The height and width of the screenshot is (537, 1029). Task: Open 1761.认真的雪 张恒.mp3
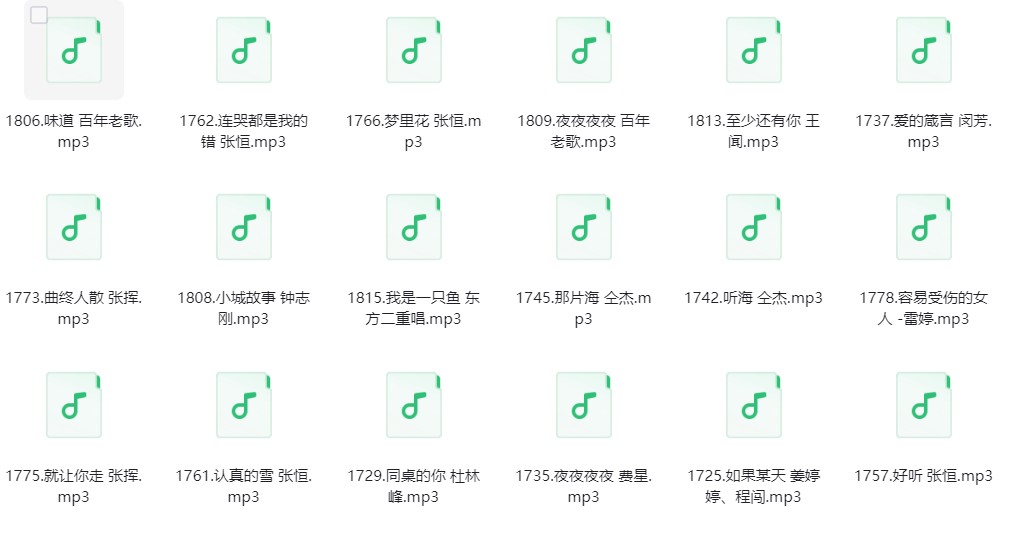click(x=243, y=405)
